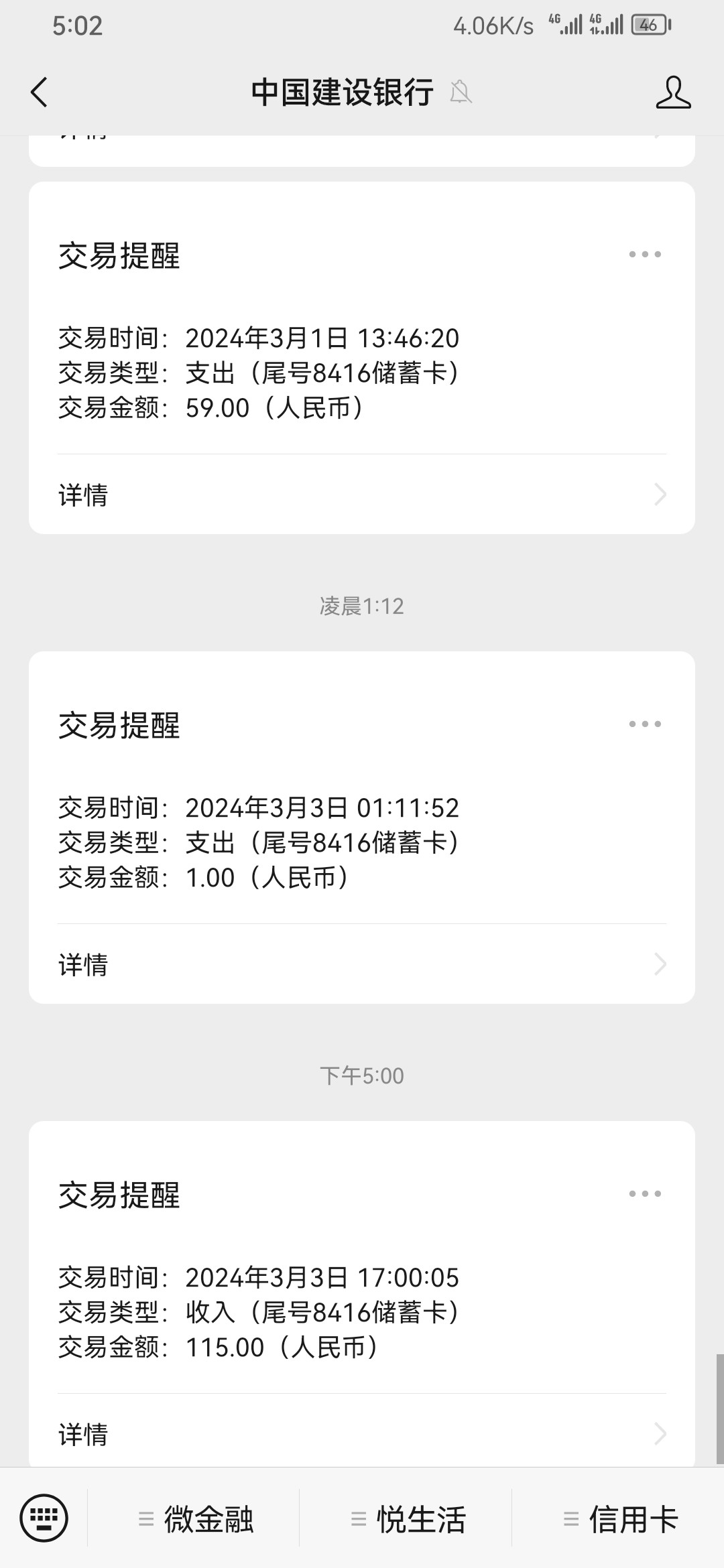Open the 信用卡 menu
Viewport: 724px width, 1568px height.
coord(621,1519)
